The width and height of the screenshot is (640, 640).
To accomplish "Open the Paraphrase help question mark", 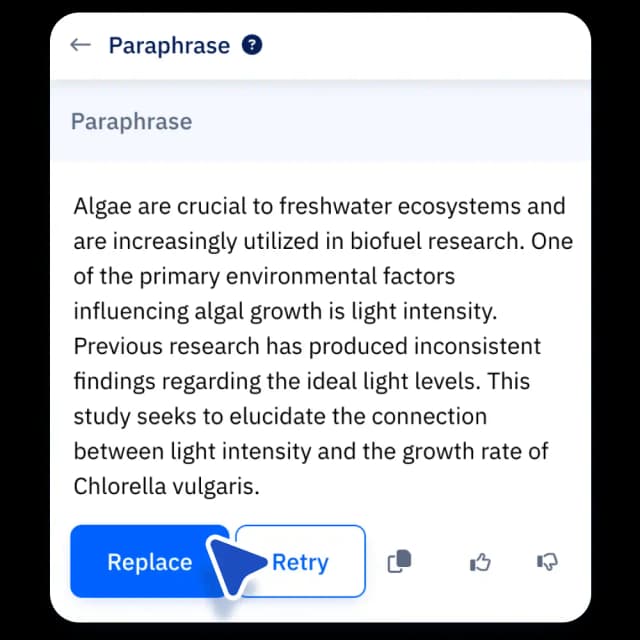I will coord(252,45).
